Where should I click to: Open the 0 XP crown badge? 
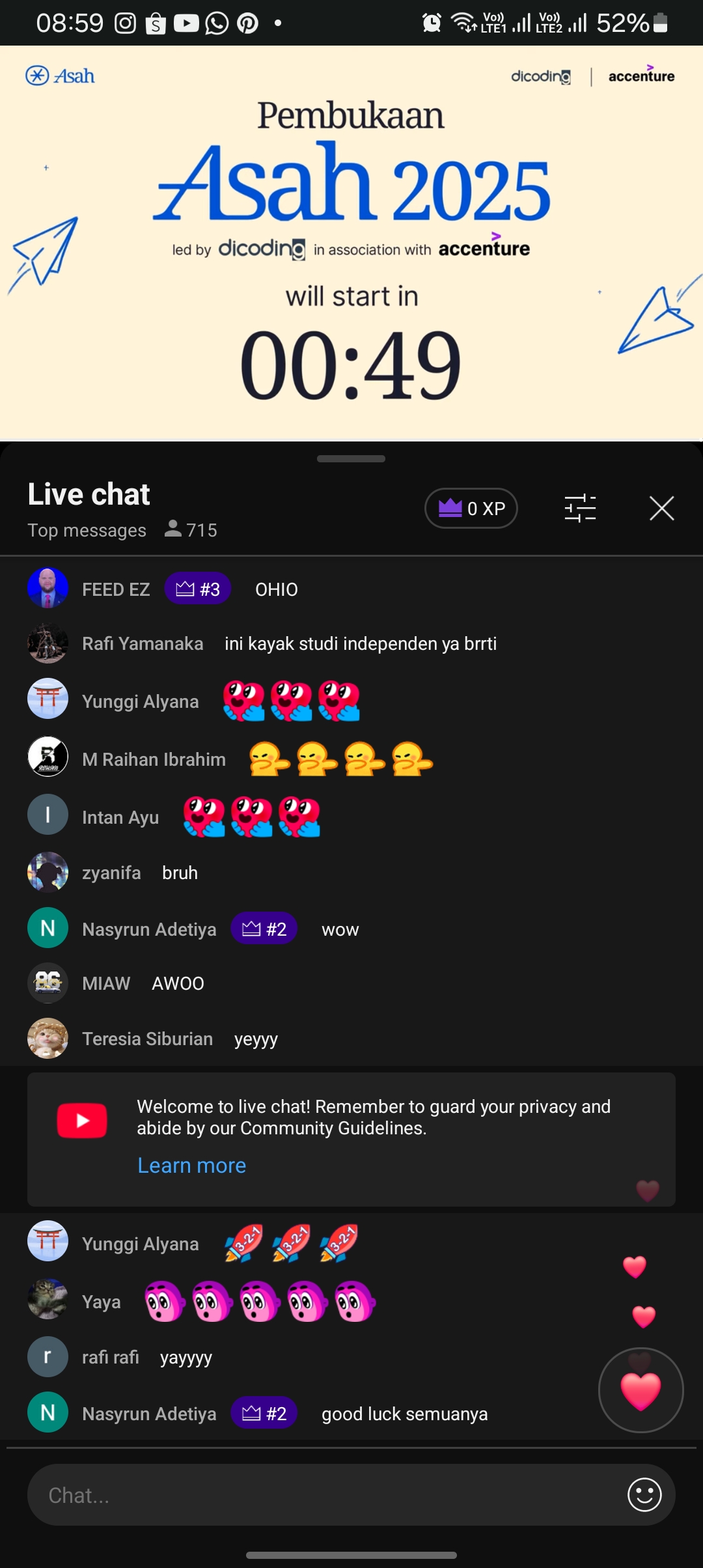point(471,509)
